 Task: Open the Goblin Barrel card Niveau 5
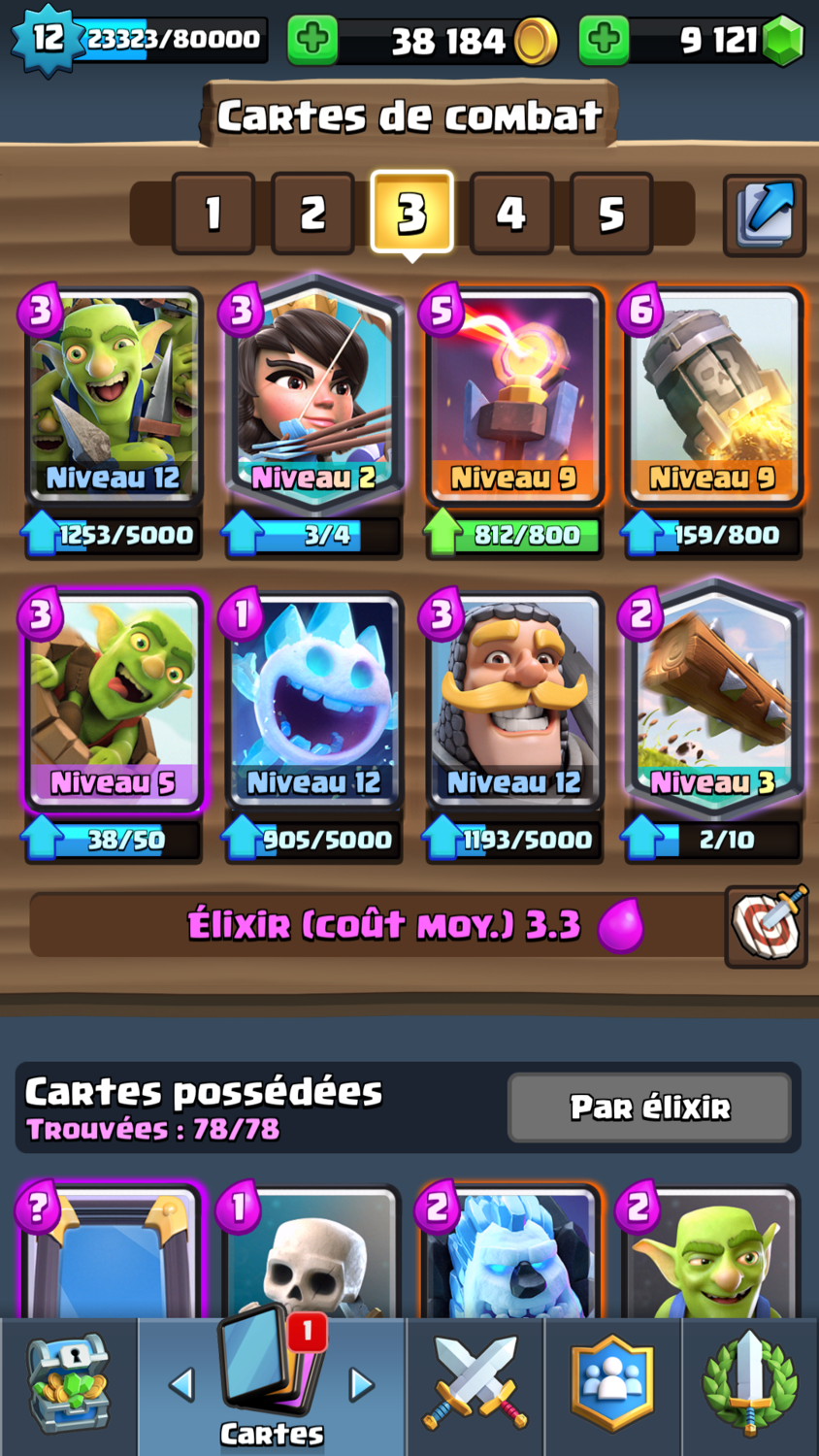(113, 701)
